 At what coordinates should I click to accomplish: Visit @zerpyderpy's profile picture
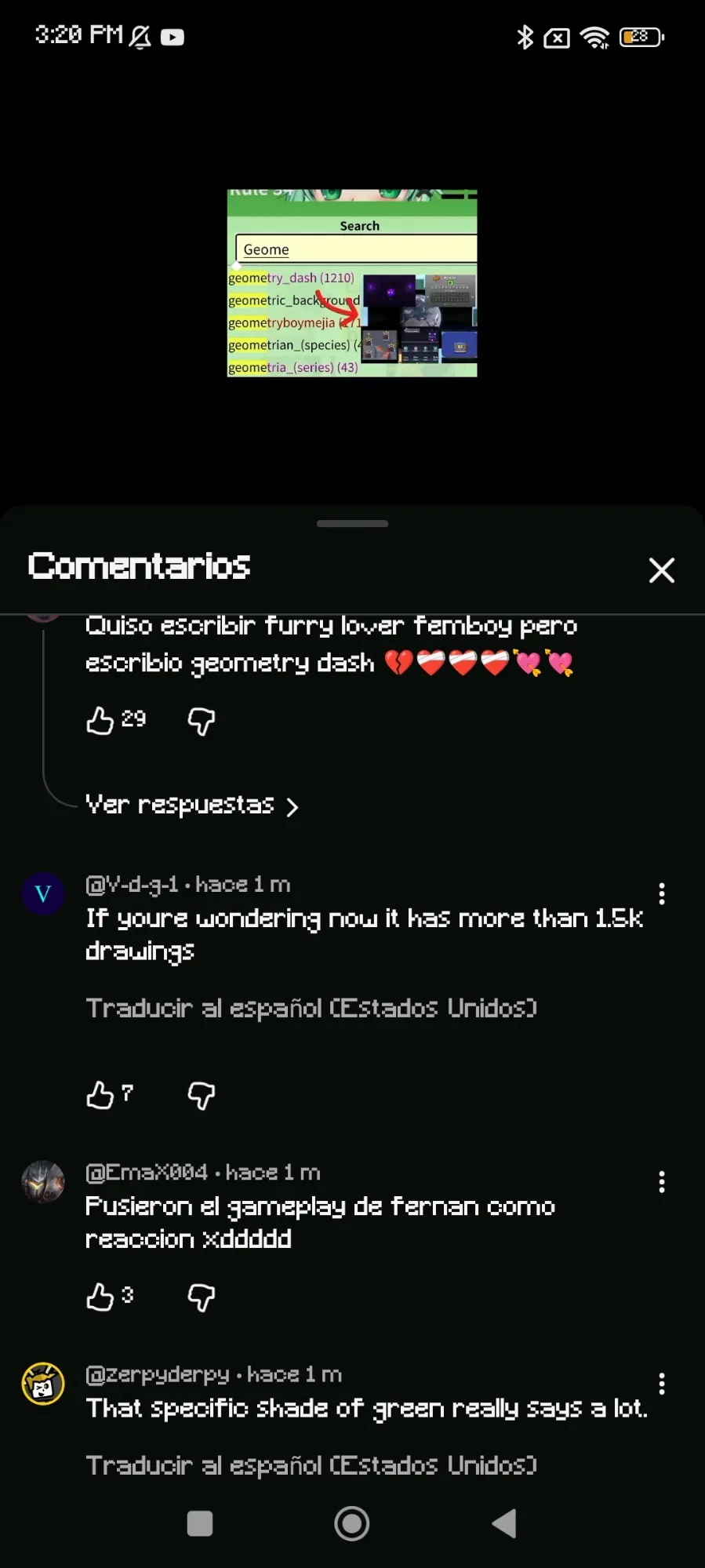(42, 1383)
